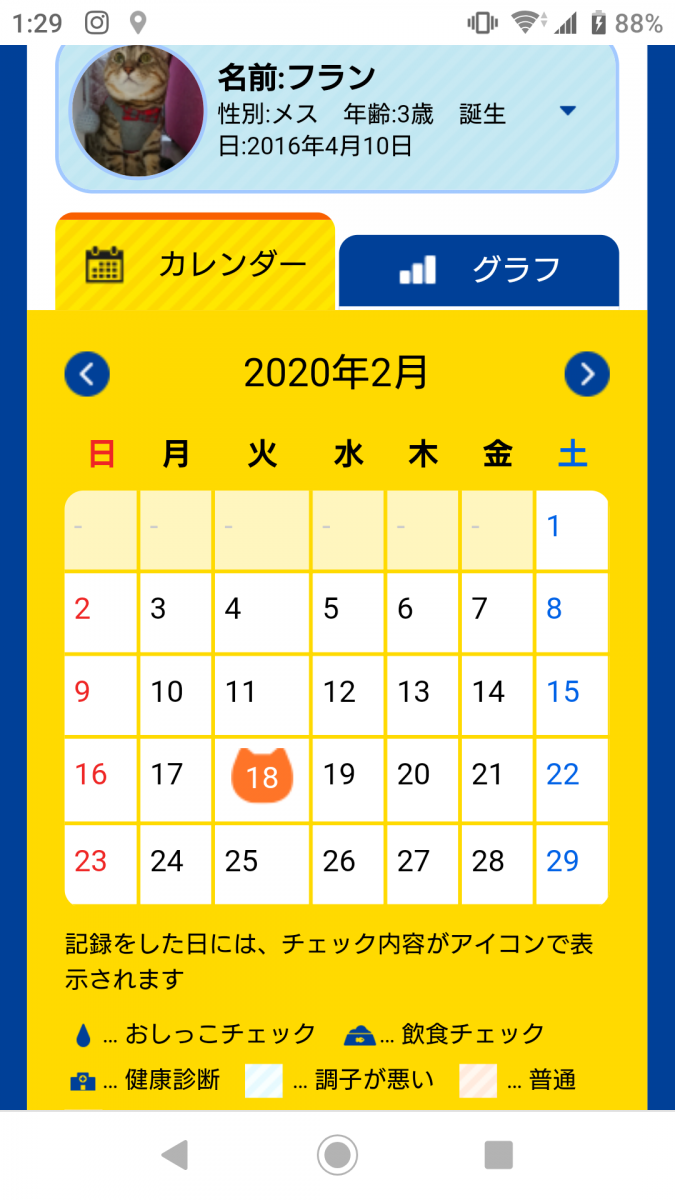The image size is (675, 1200).
Task: Expand the pet profile dropdown arrow
Action: point(568,111)
